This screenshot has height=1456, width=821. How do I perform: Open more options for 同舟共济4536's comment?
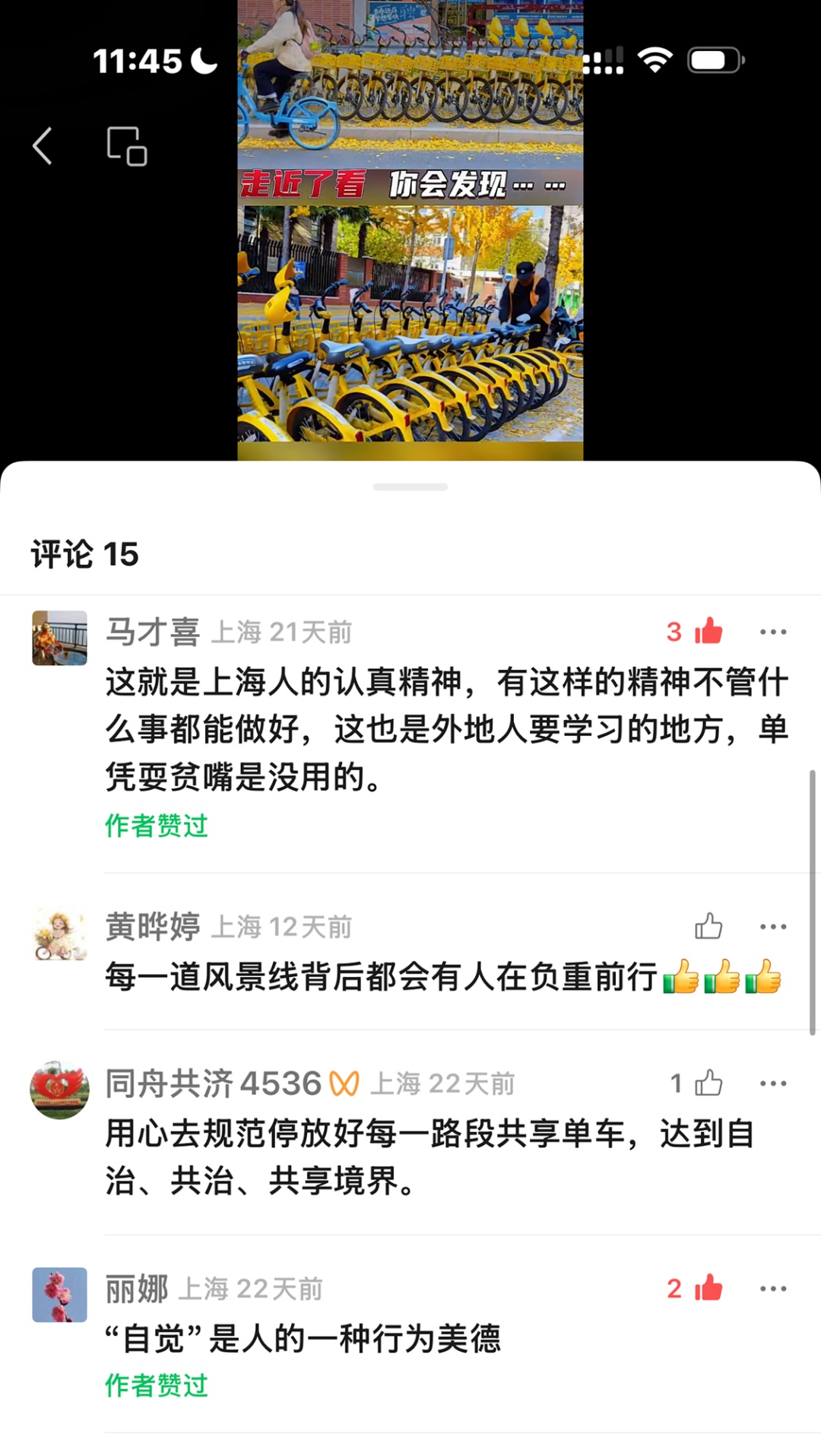pos(772,1083)
